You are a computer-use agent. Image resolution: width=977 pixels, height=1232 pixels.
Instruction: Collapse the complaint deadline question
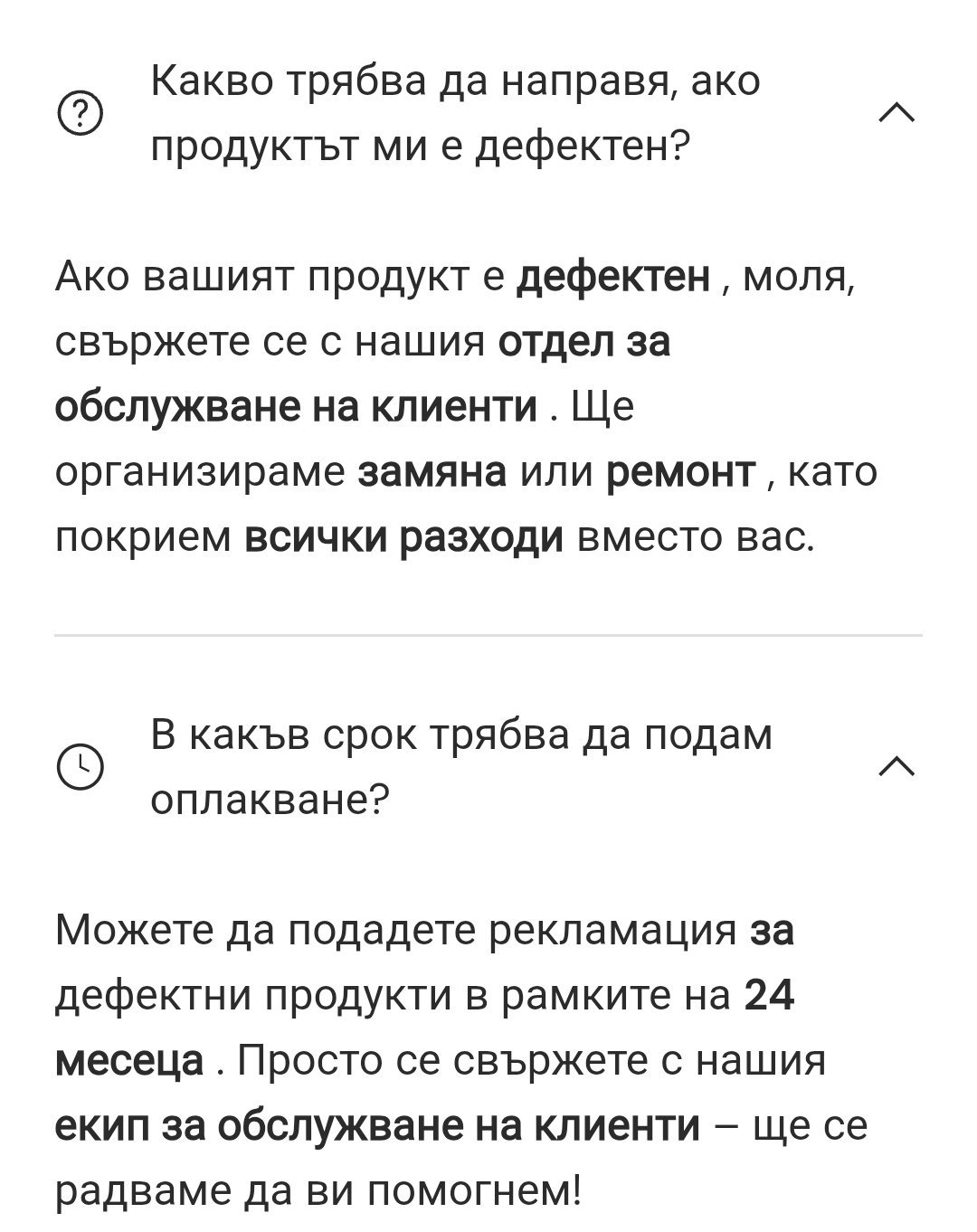click(x=896, y=766)
